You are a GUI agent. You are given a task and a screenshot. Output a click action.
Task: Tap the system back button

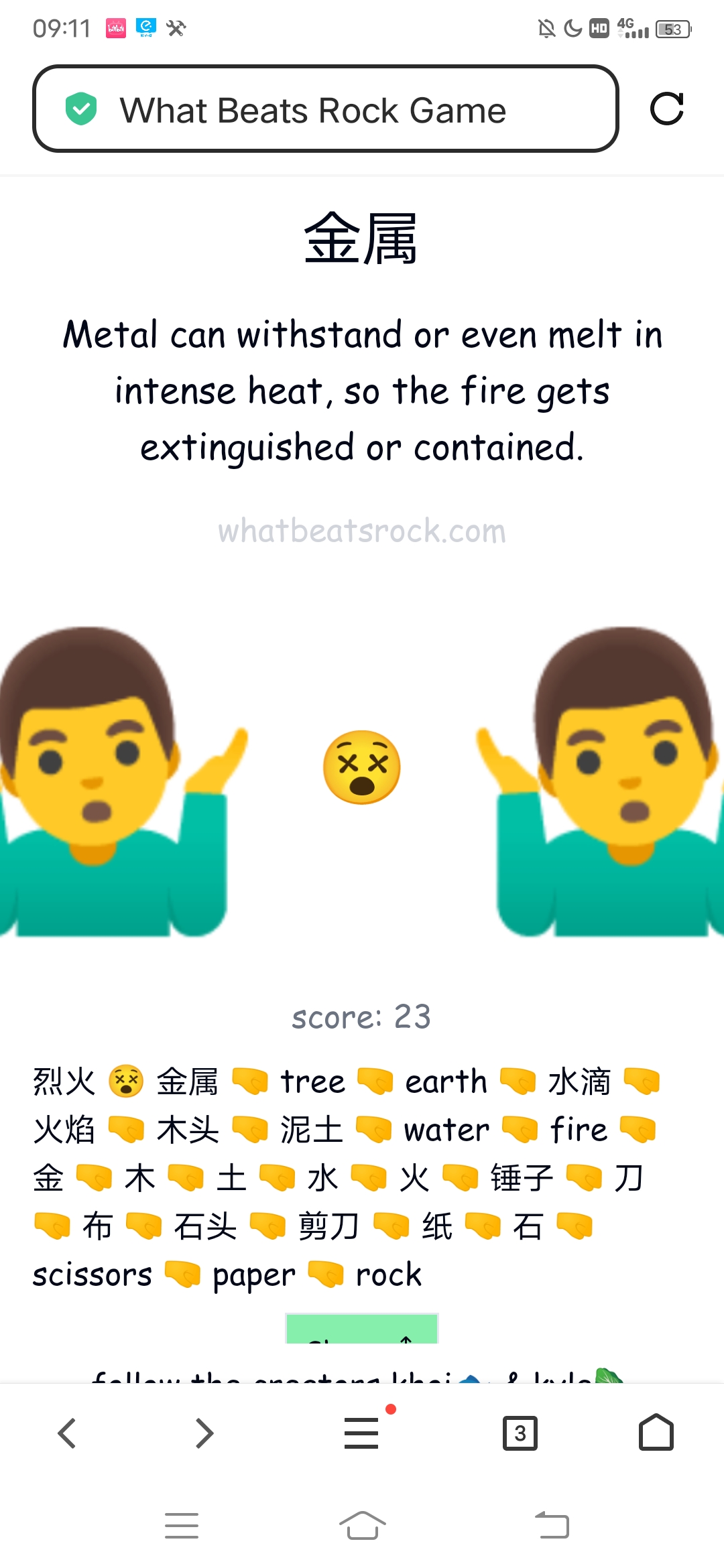[552, 1526]
